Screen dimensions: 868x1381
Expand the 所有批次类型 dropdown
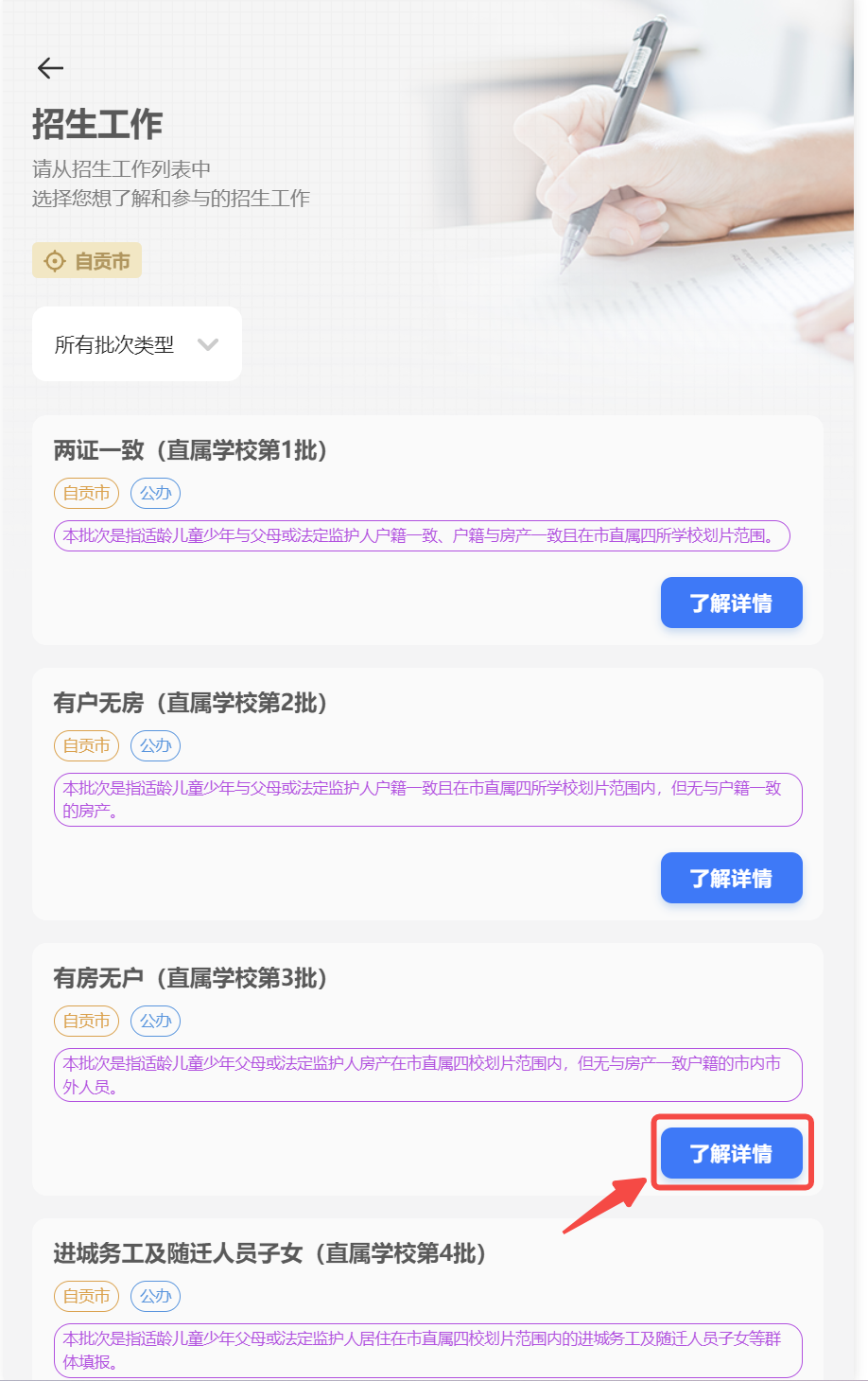coord(137,344)
